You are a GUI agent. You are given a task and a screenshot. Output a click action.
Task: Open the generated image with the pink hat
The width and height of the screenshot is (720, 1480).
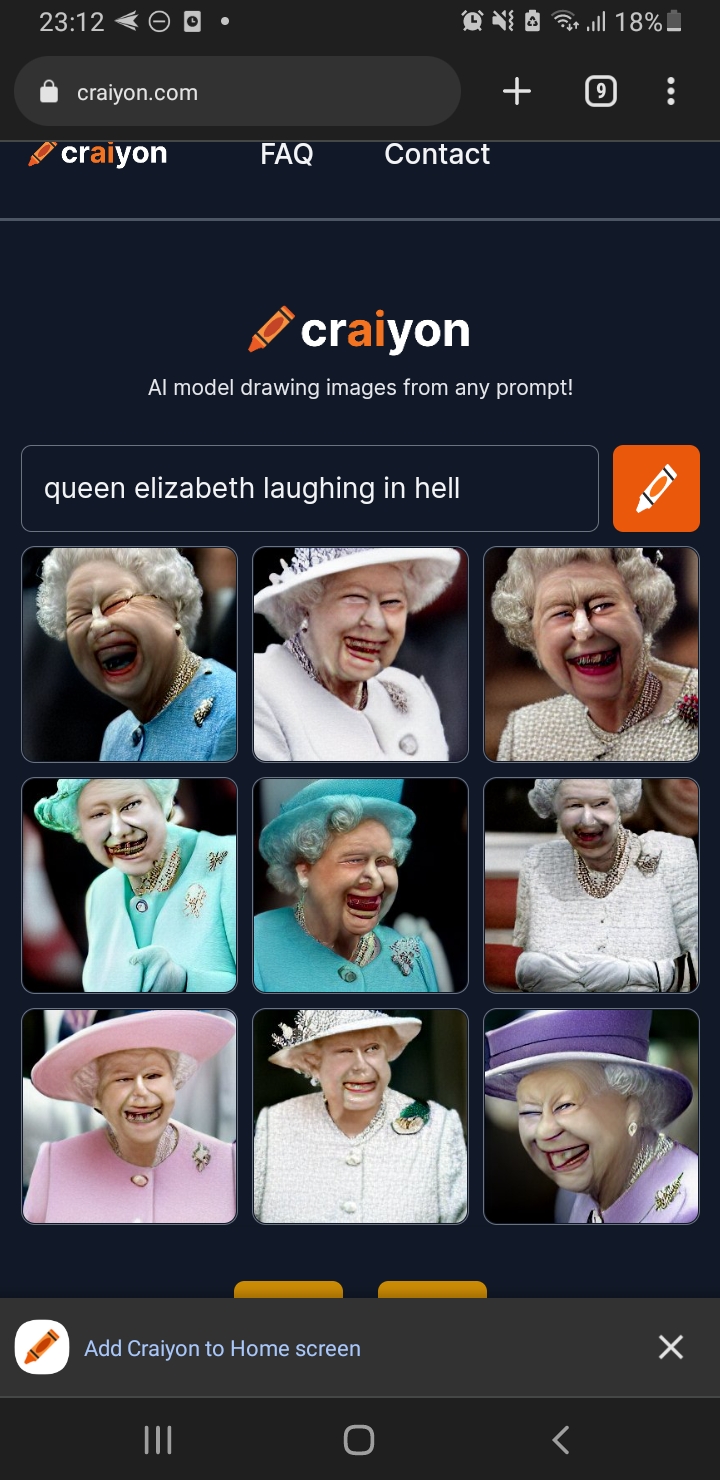pos(130,1116)
